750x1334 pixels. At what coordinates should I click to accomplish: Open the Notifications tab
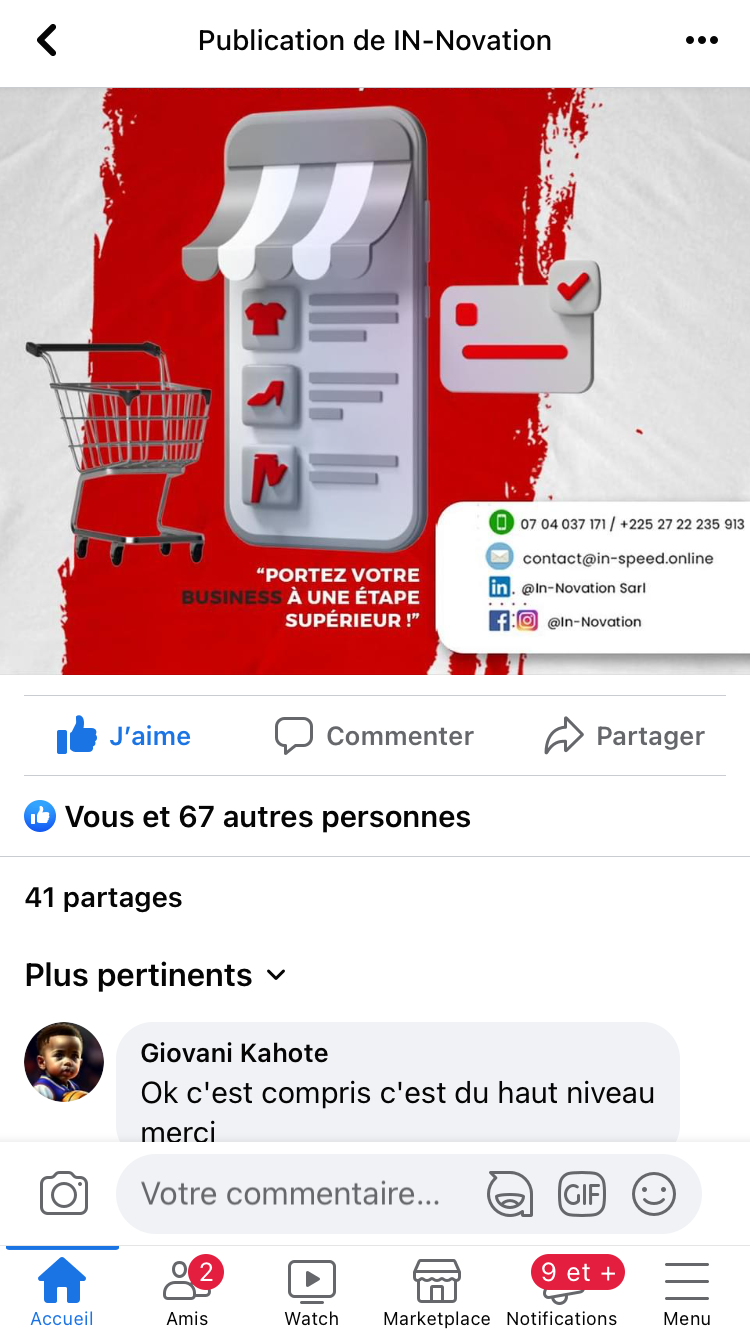click(x=562, y=1292)
